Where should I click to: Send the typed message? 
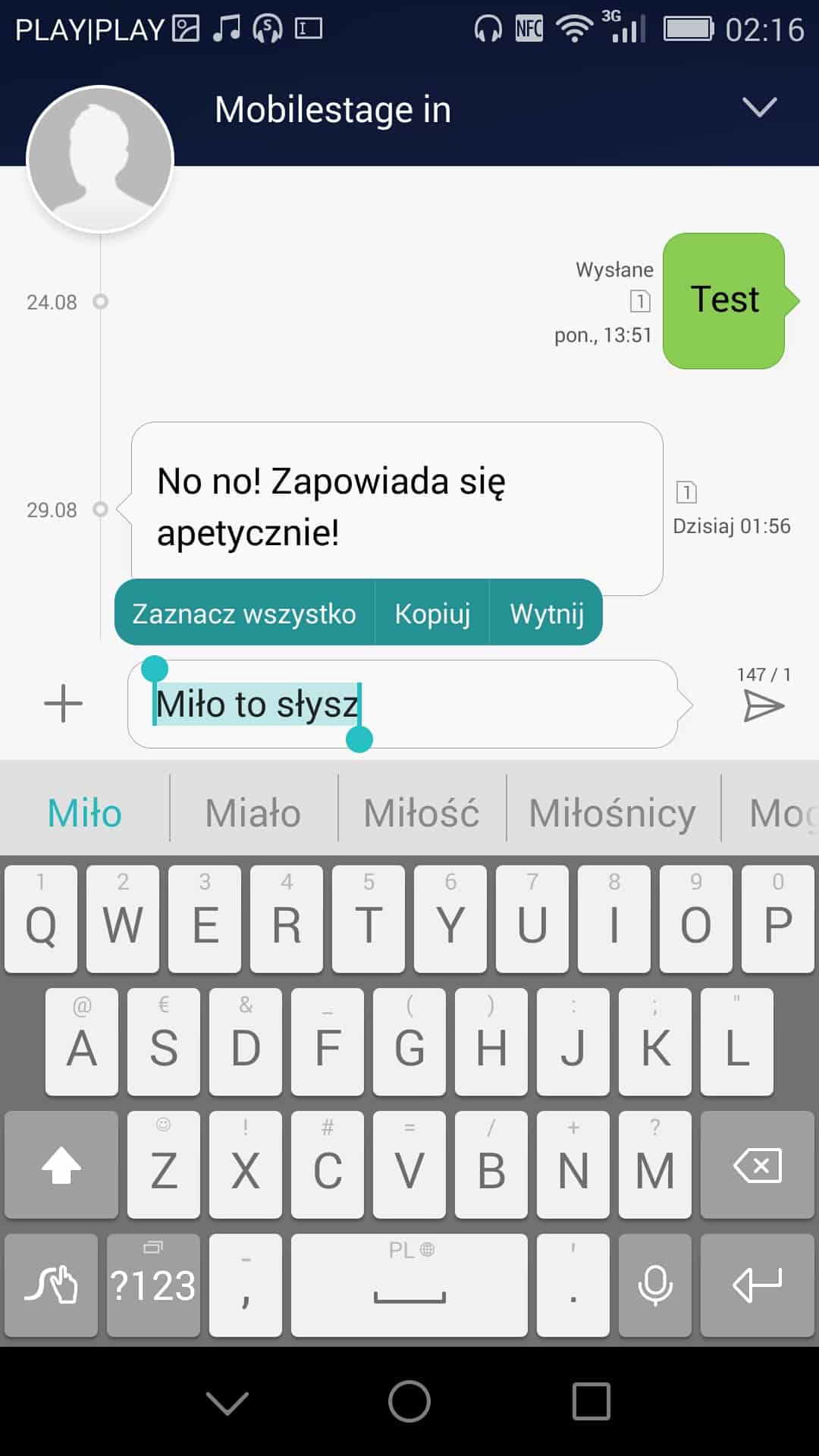click(x=763, y=706)
